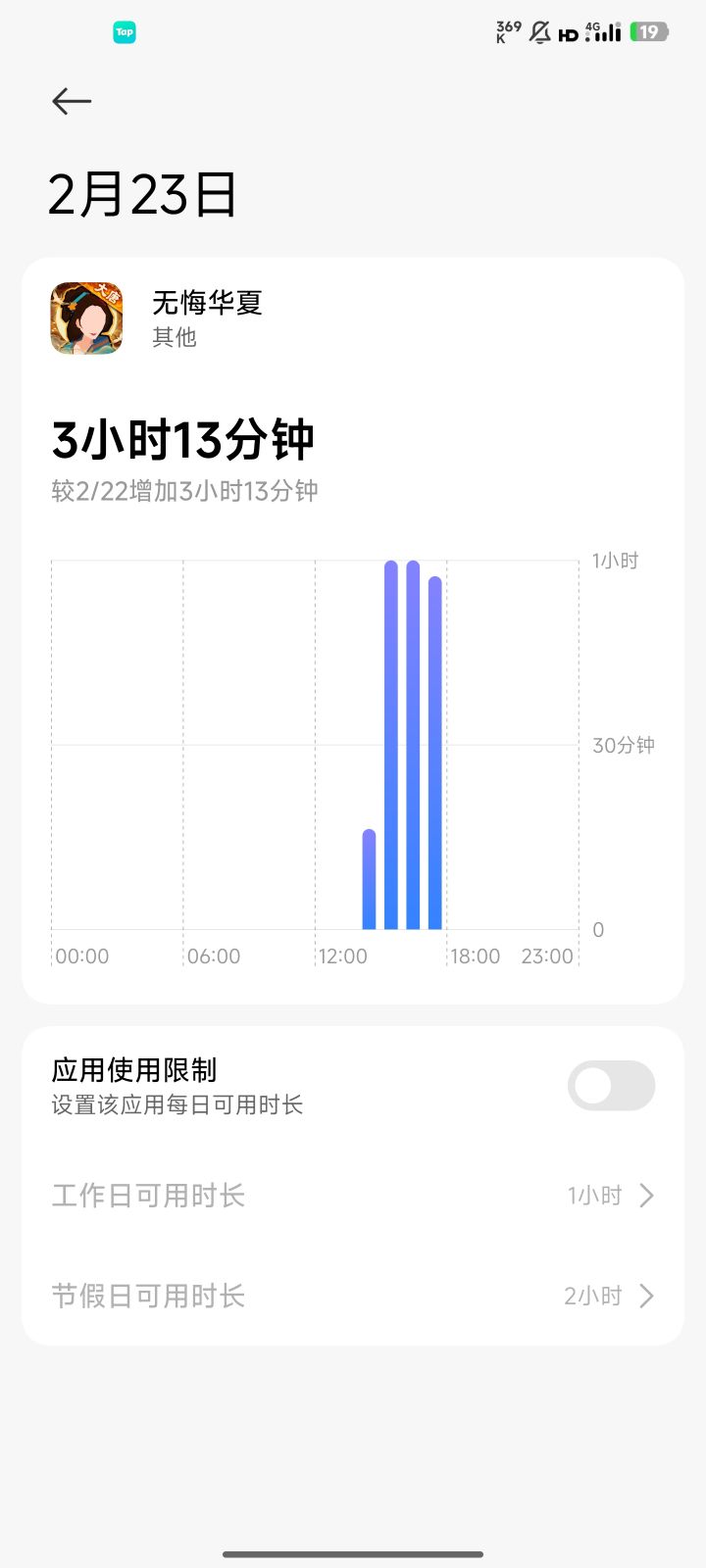Tap the back arrow to return
This screenshot has height=1568, width=706.
(x=71, y=101)
